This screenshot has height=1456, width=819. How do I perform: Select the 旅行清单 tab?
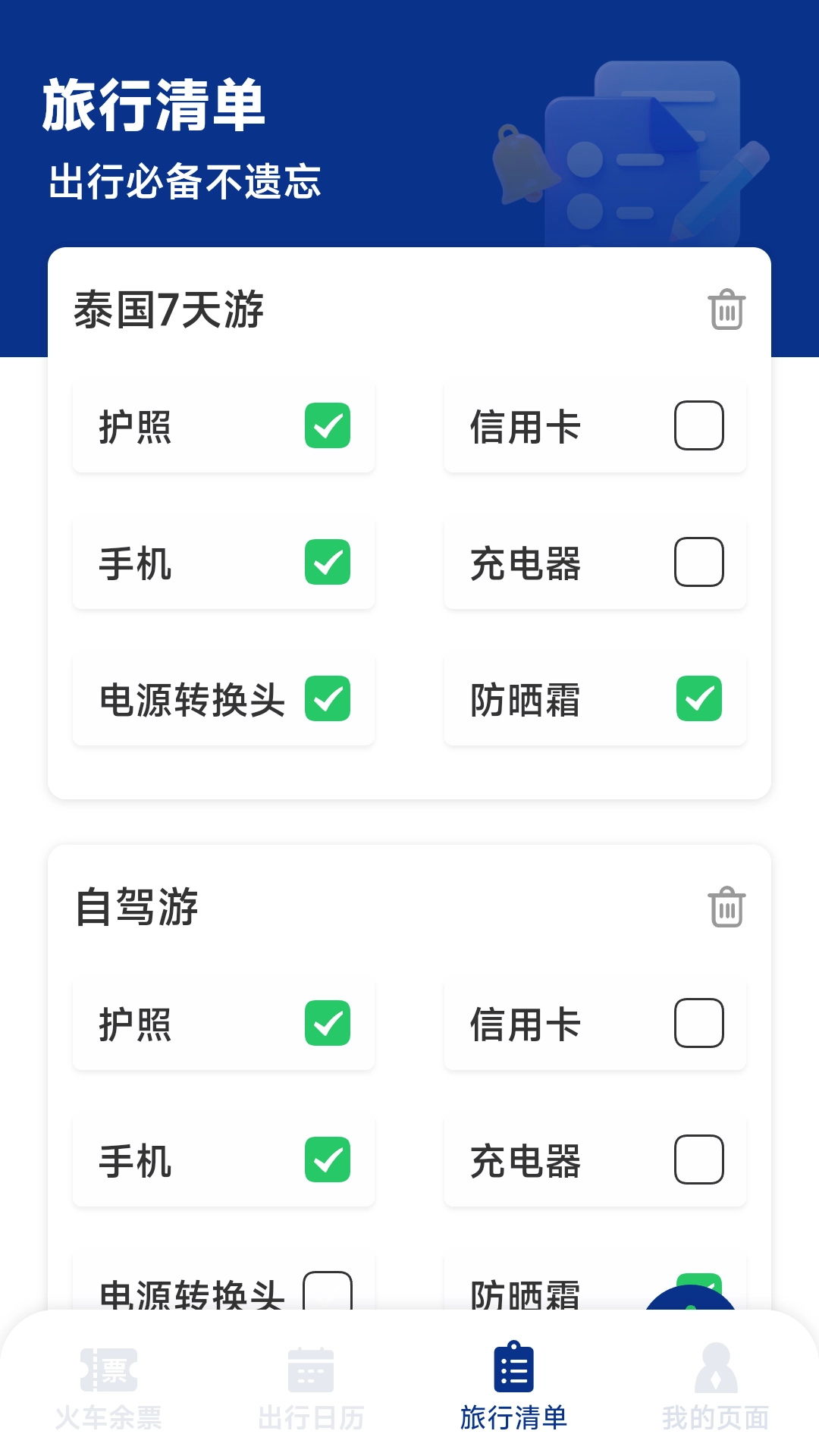[x=513, y=1387]
